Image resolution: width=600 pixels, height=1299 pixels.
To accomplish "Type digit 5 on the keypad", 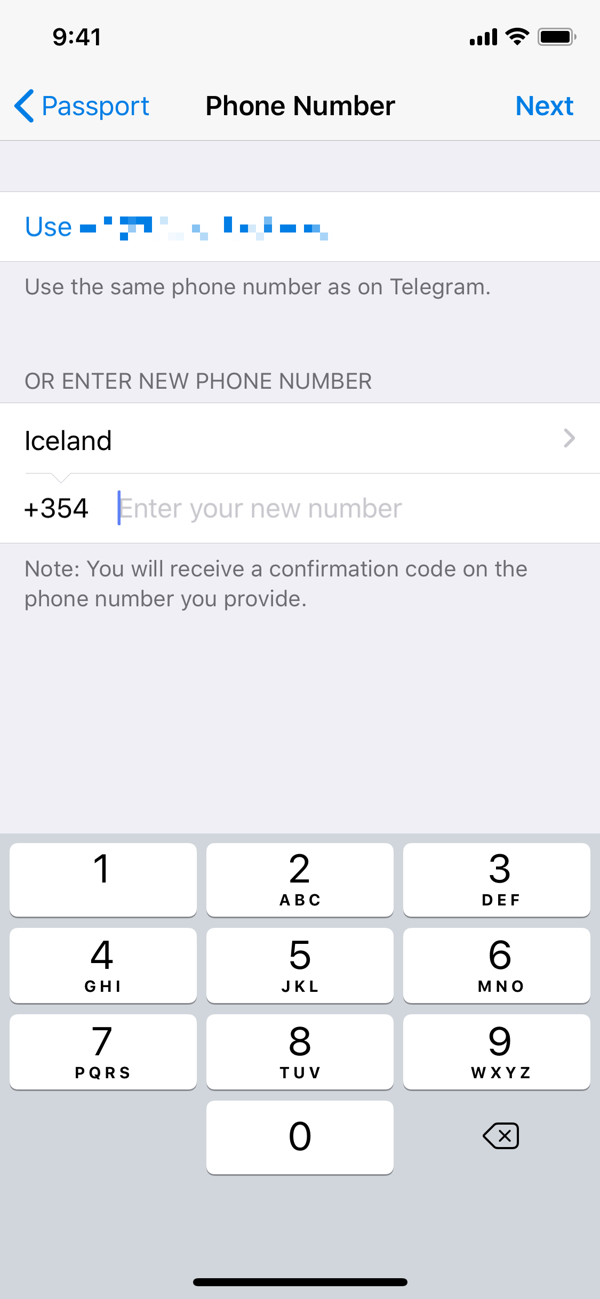I will 300,965.
